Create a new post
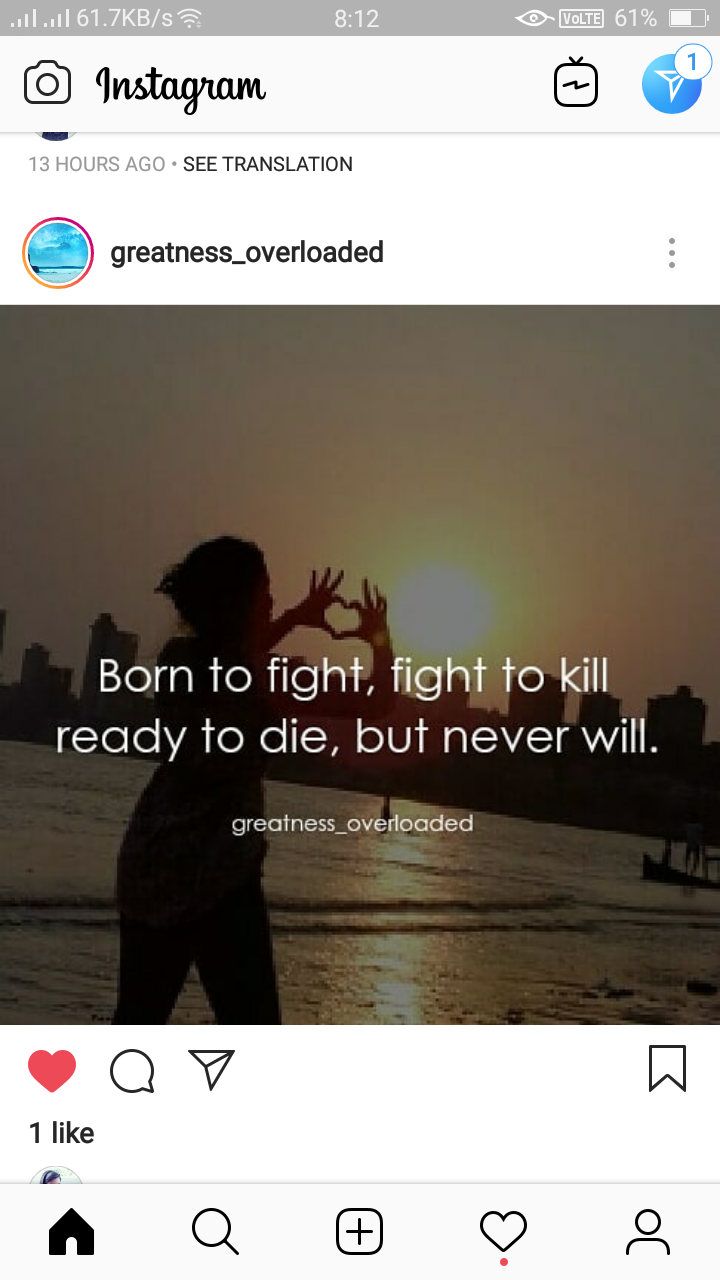Viewport: 720px width, 1280px height. [359, 1232]
